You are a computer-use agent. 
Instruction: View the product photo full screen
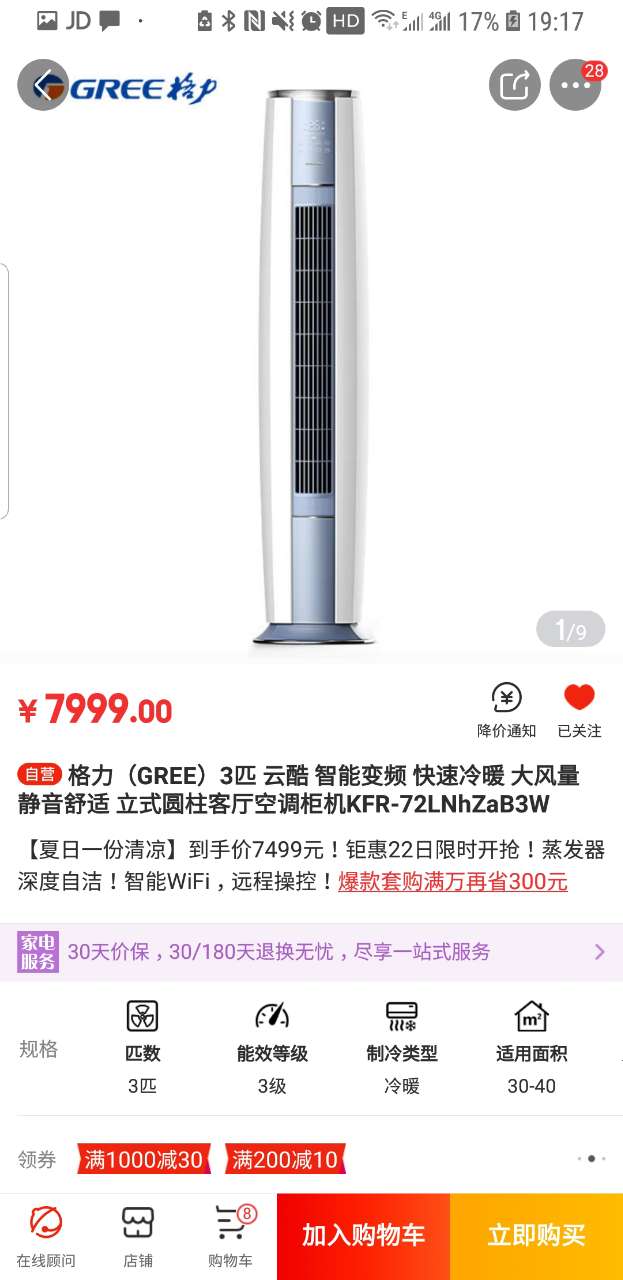tap(311, 370)
